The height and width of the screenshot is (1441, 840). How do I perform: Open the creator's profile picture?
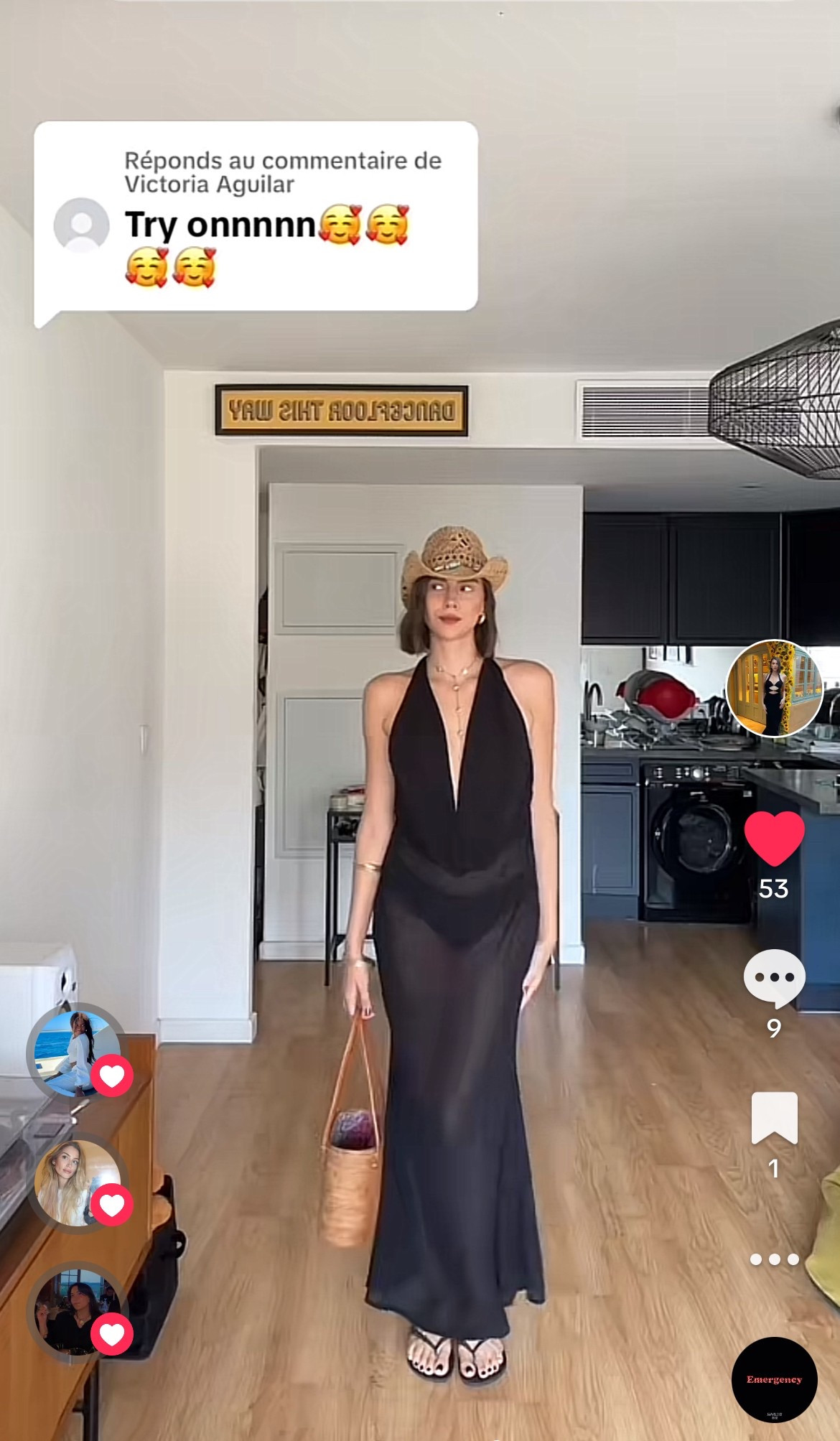(x=774, y=689)
